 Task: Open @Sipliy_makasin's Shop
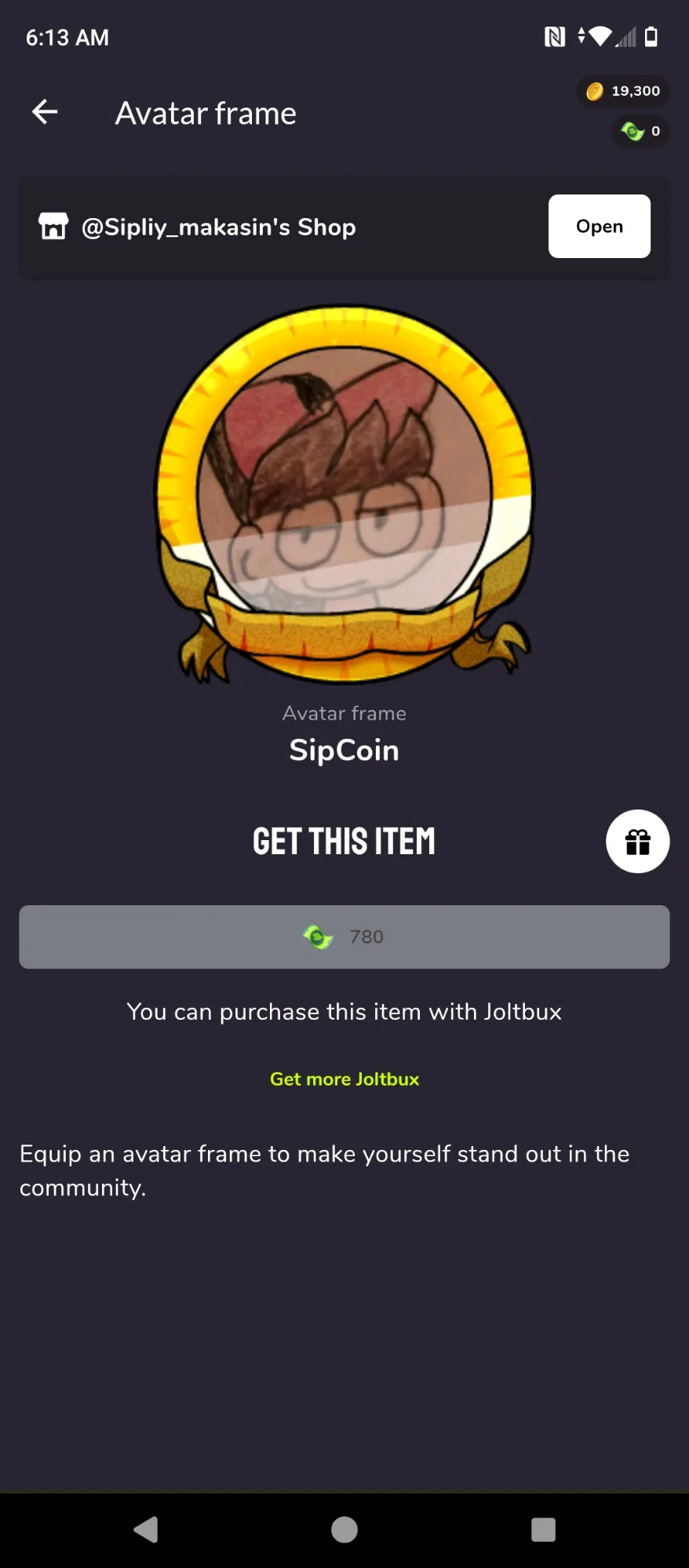(599, 227)
